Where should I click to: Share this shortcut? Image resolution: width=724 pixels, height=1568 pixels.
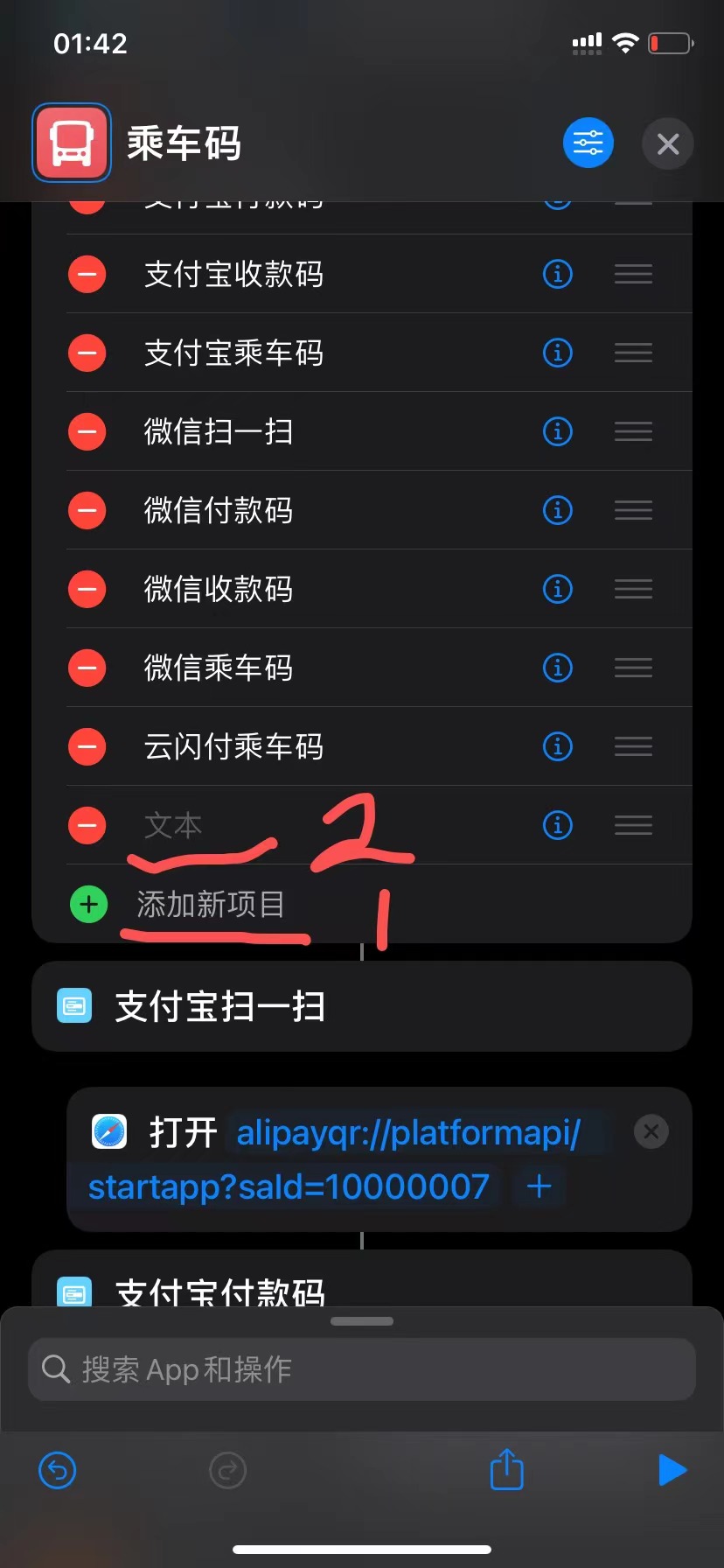point(506,1469)
